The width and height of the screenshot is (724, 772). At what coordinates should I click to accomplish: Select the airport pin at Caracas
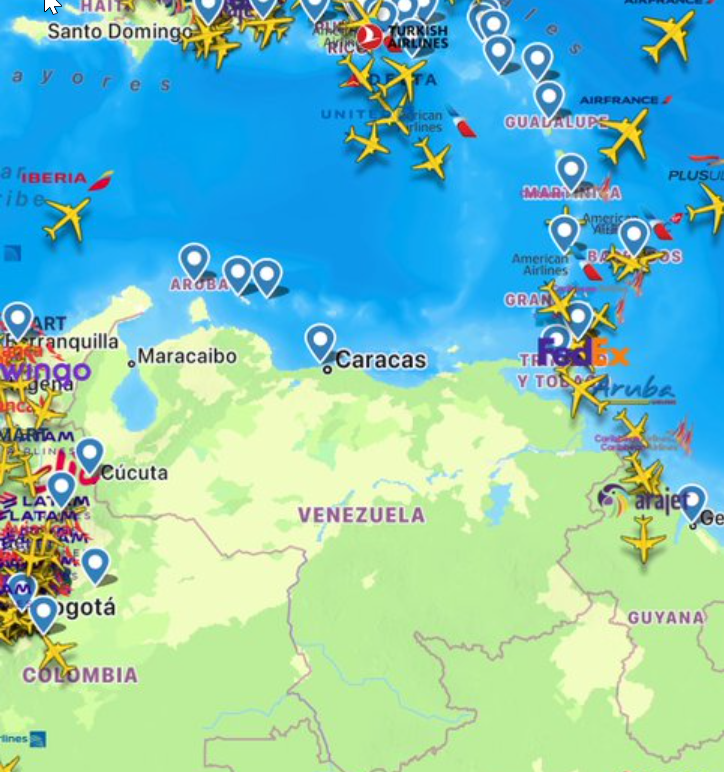pos(320,341)
